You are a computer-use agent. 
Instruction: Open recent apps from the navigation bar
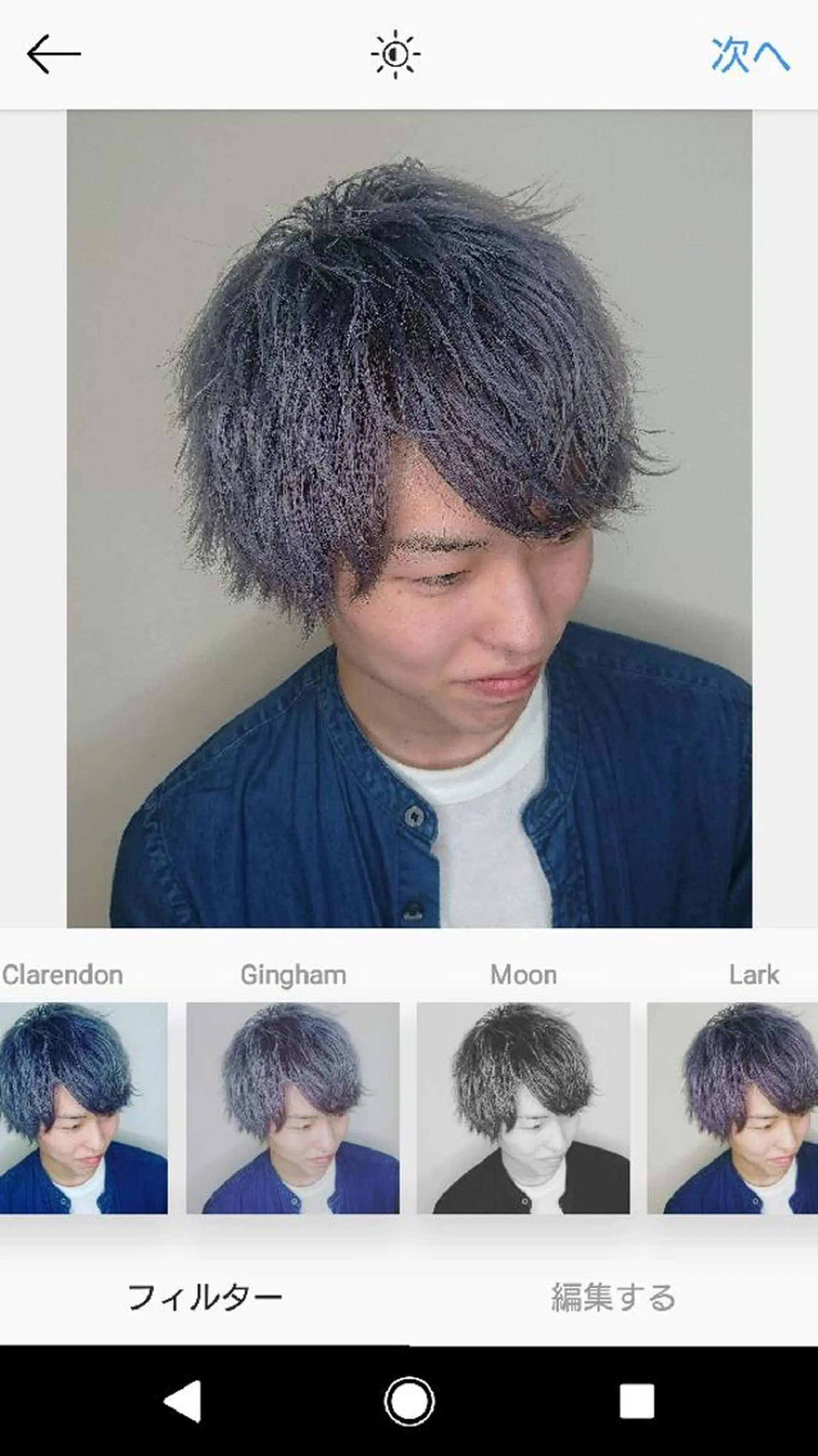637,1401
